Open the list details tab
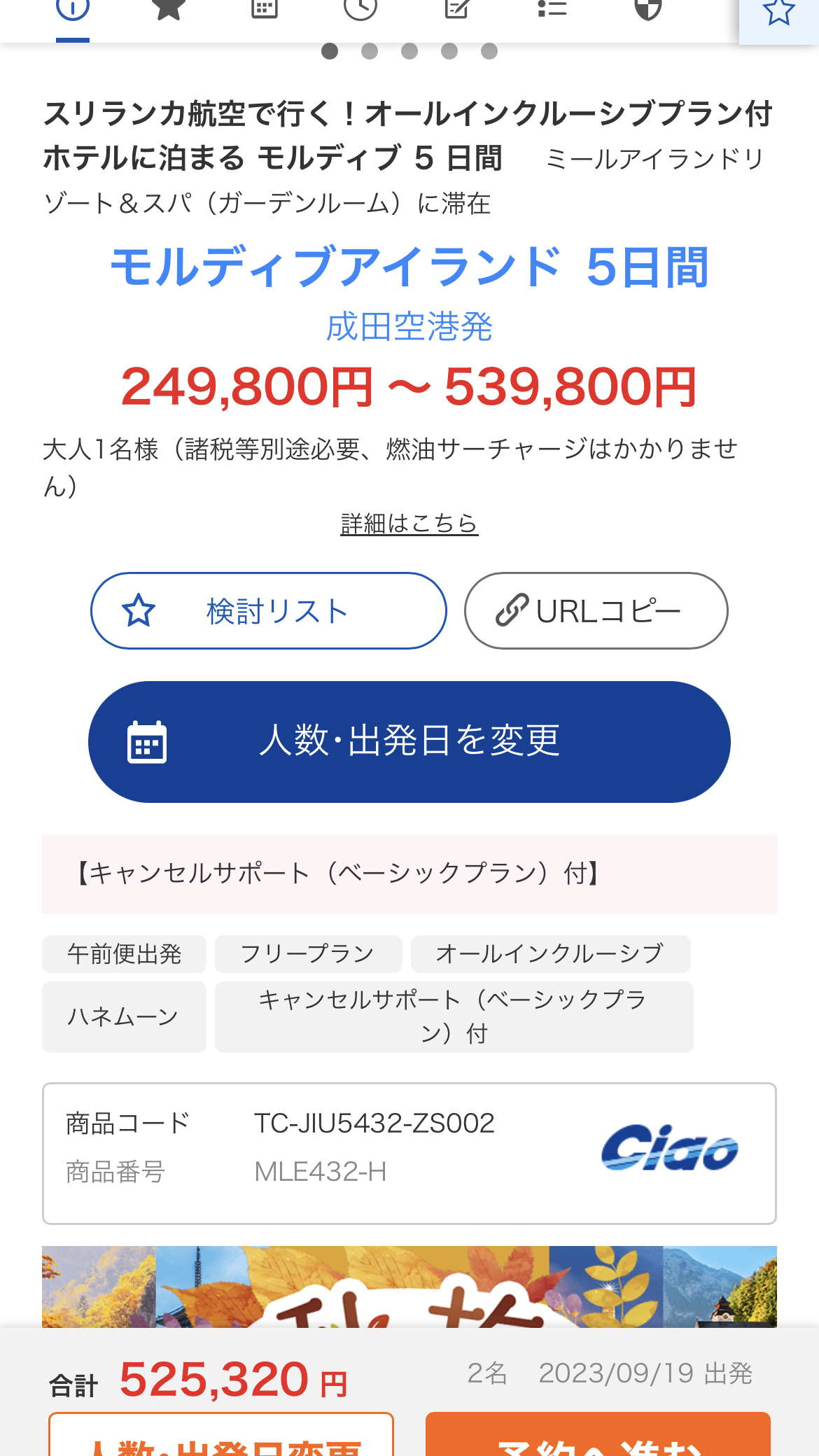Image resolution: width=819 pixels, height=1456 pixels. click(x=552, y=10)
